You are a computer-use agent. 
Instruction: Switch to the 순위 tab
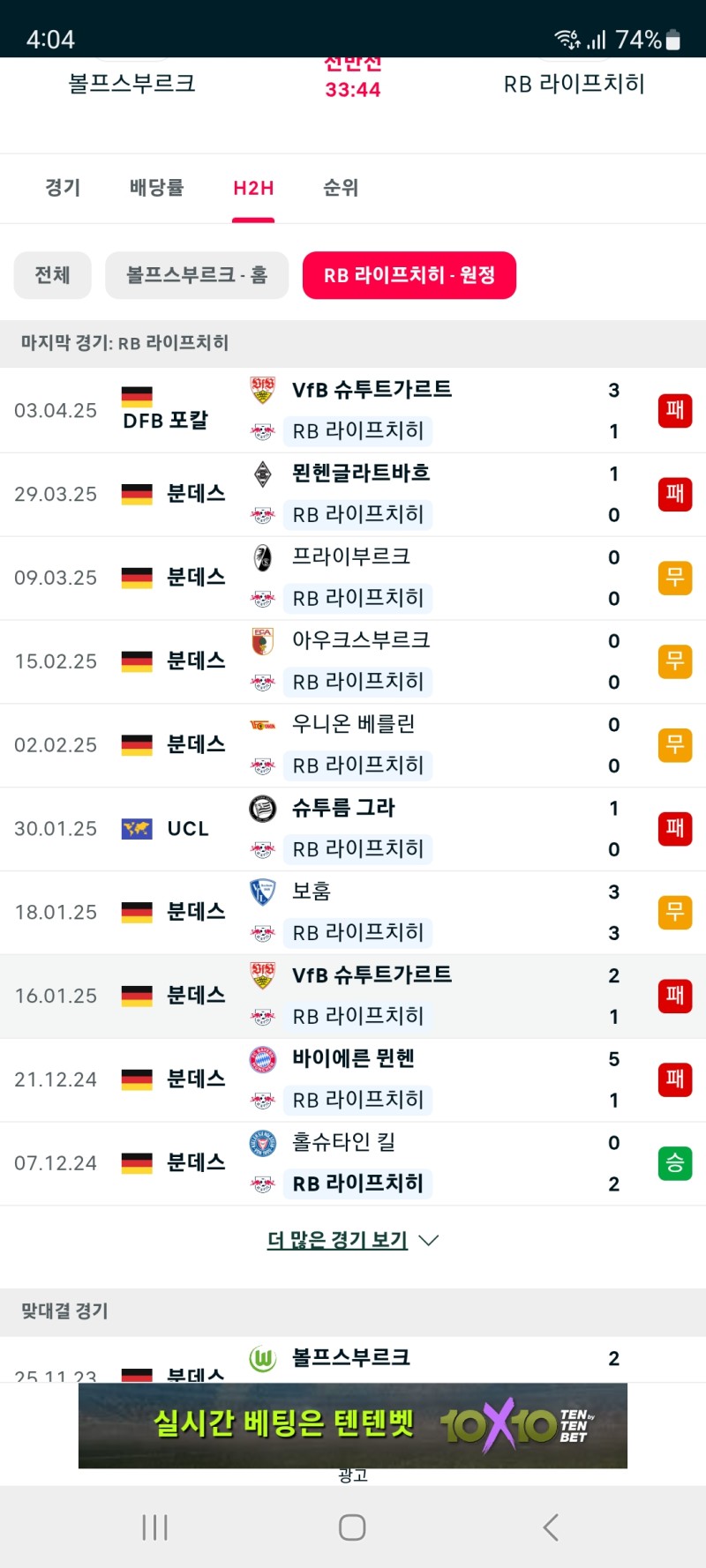(x=341, y=188)
